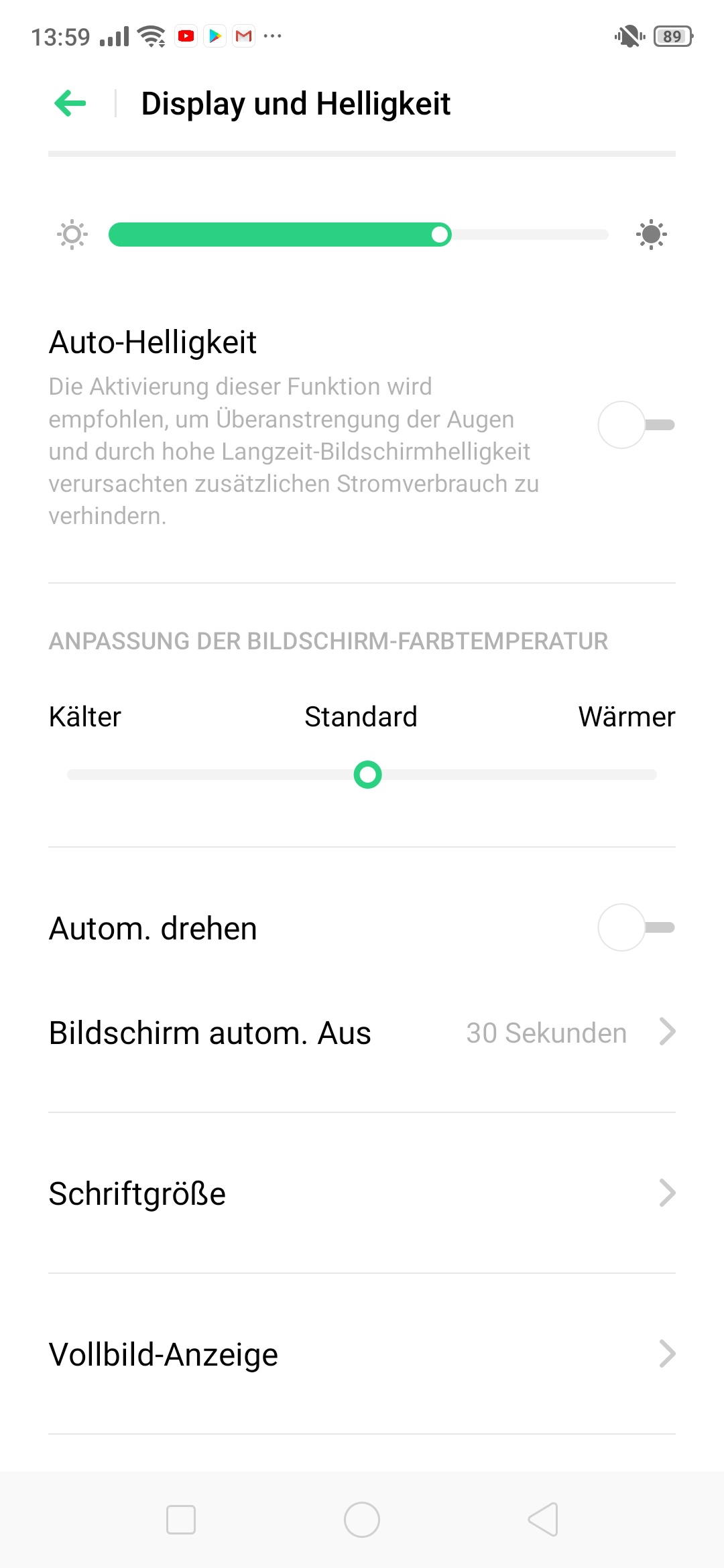Image resolution: width=724 pixels, height=1568 pixels.
Task: Open recent apps from navigation bar
Action: (181, 1520)
